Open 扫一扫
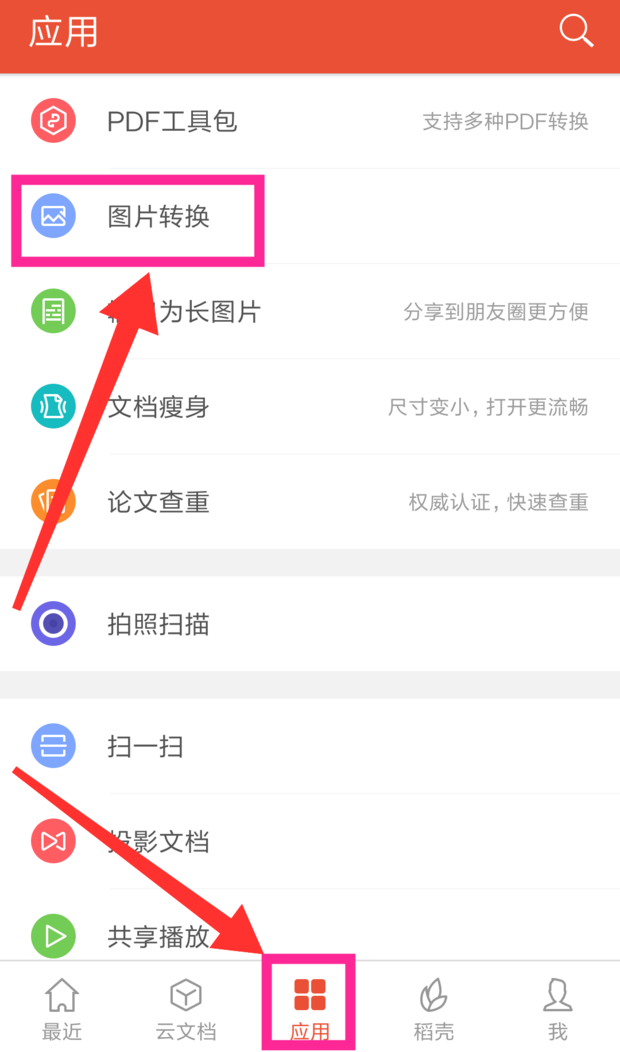The height and width of the screenshot is (1052, 620). [310, 746]
